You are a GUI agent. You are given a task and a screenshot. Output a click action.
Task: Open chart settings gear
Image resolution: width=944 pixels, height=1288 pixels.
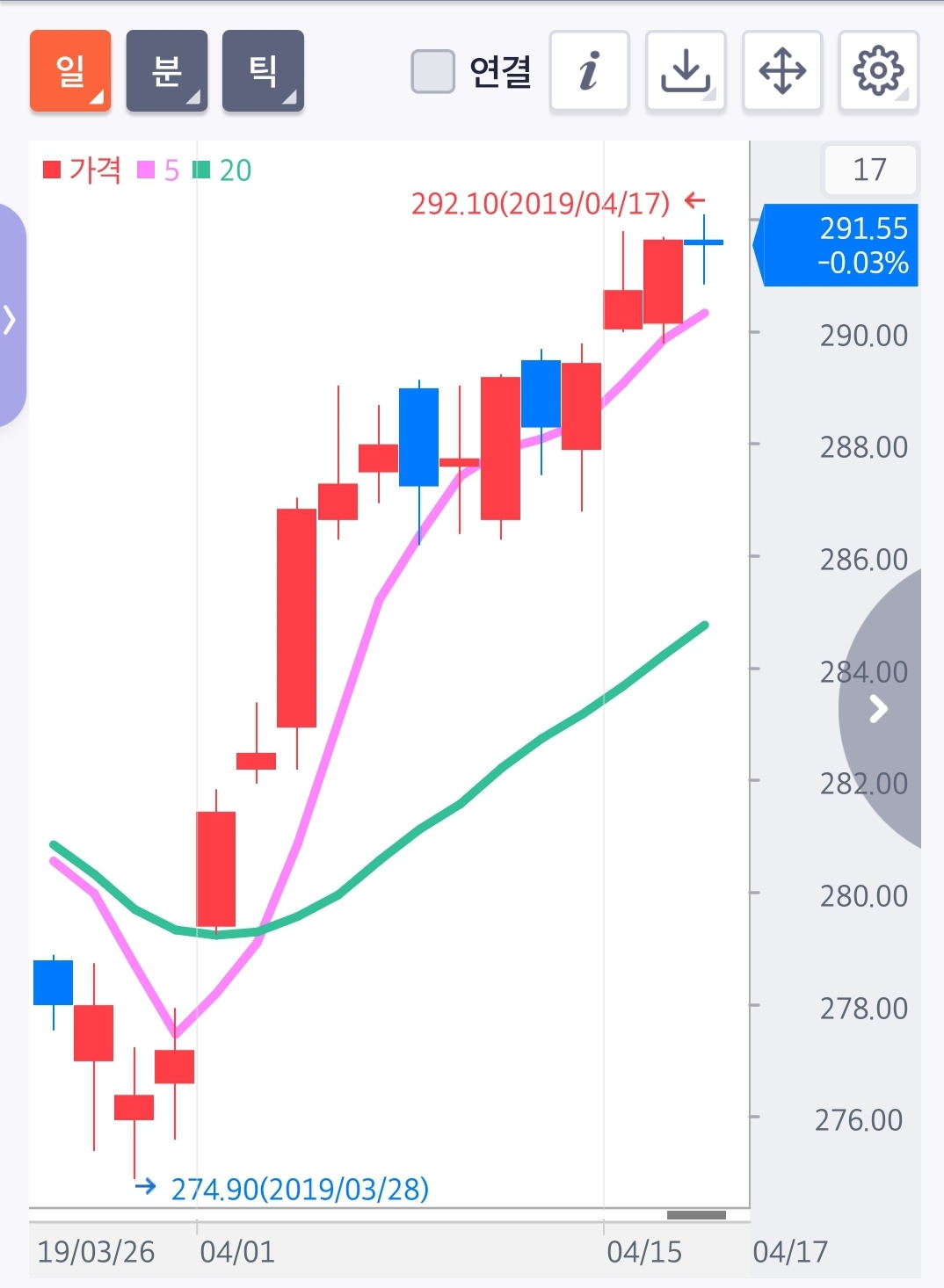878,71
